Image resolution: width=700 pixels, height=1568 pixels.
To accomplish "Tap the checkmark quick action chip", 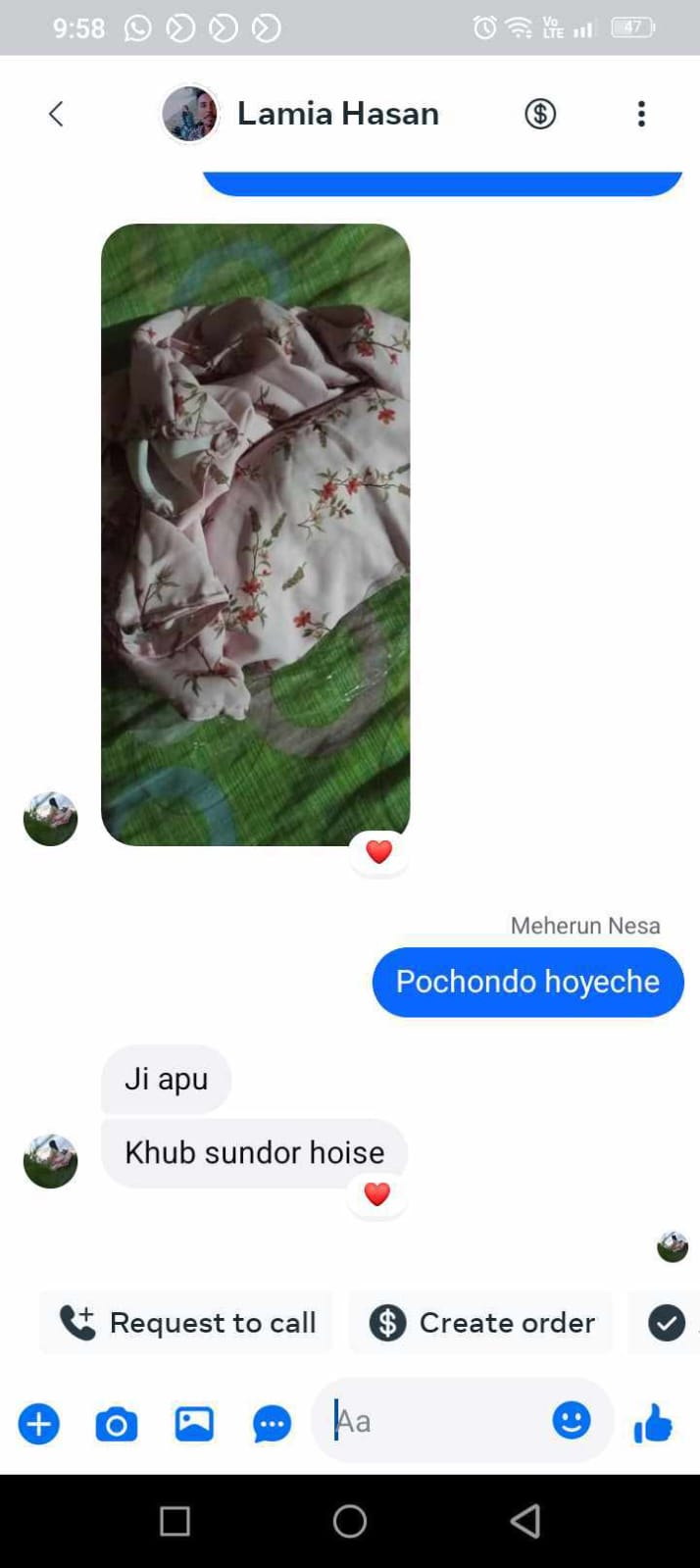I will pos(668,1323).
